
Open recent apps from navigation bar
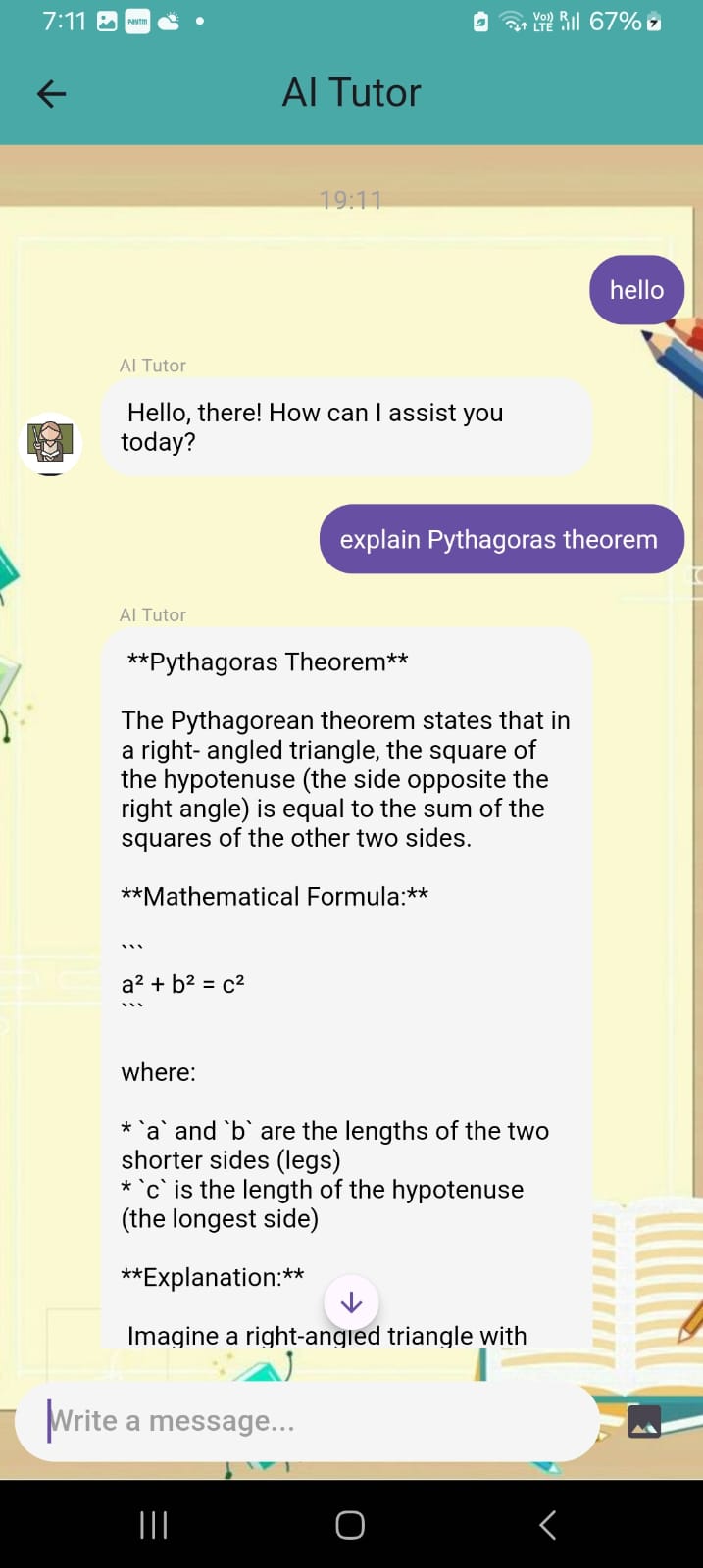154,1525
